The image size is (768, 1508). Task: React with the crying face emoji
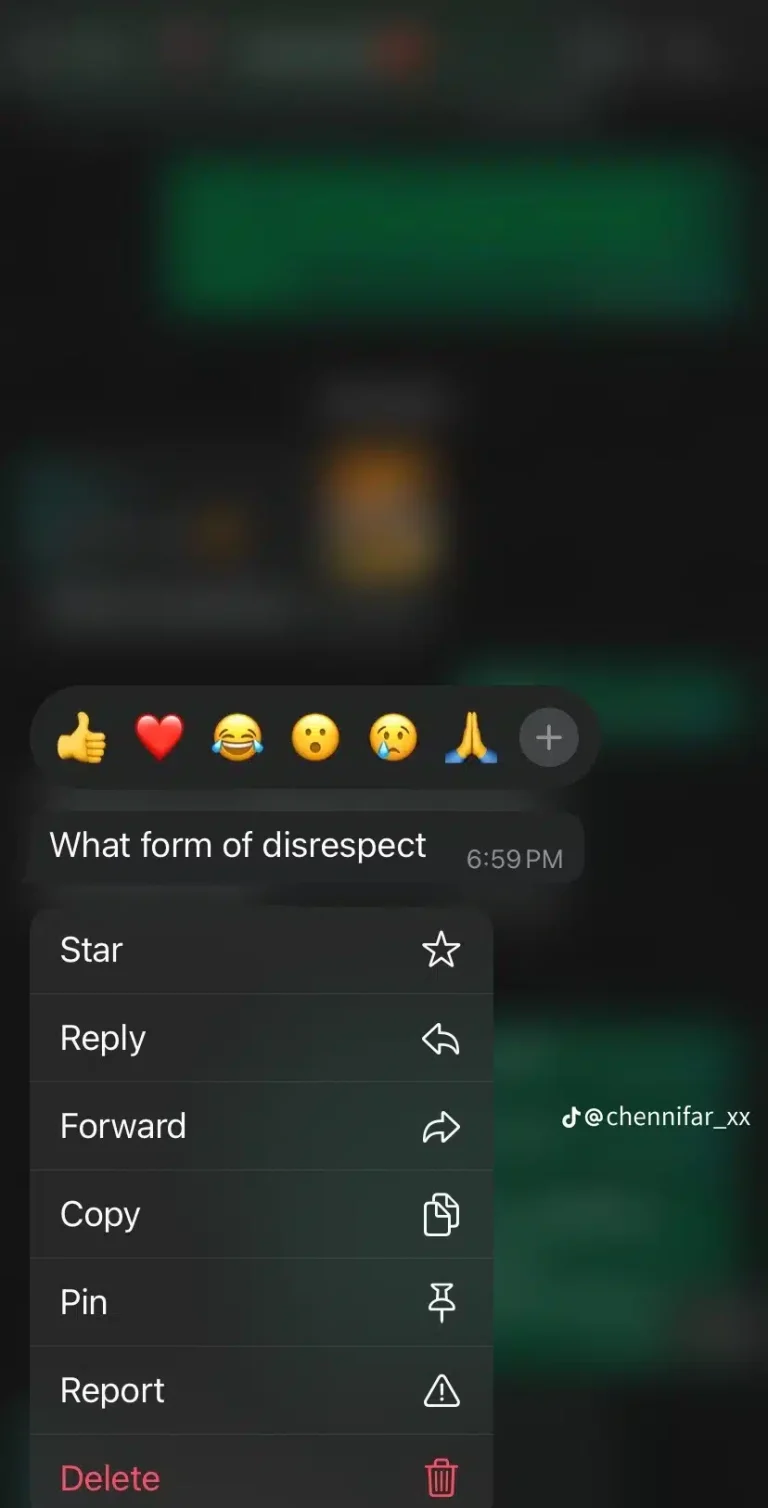(x=393, y=740)
